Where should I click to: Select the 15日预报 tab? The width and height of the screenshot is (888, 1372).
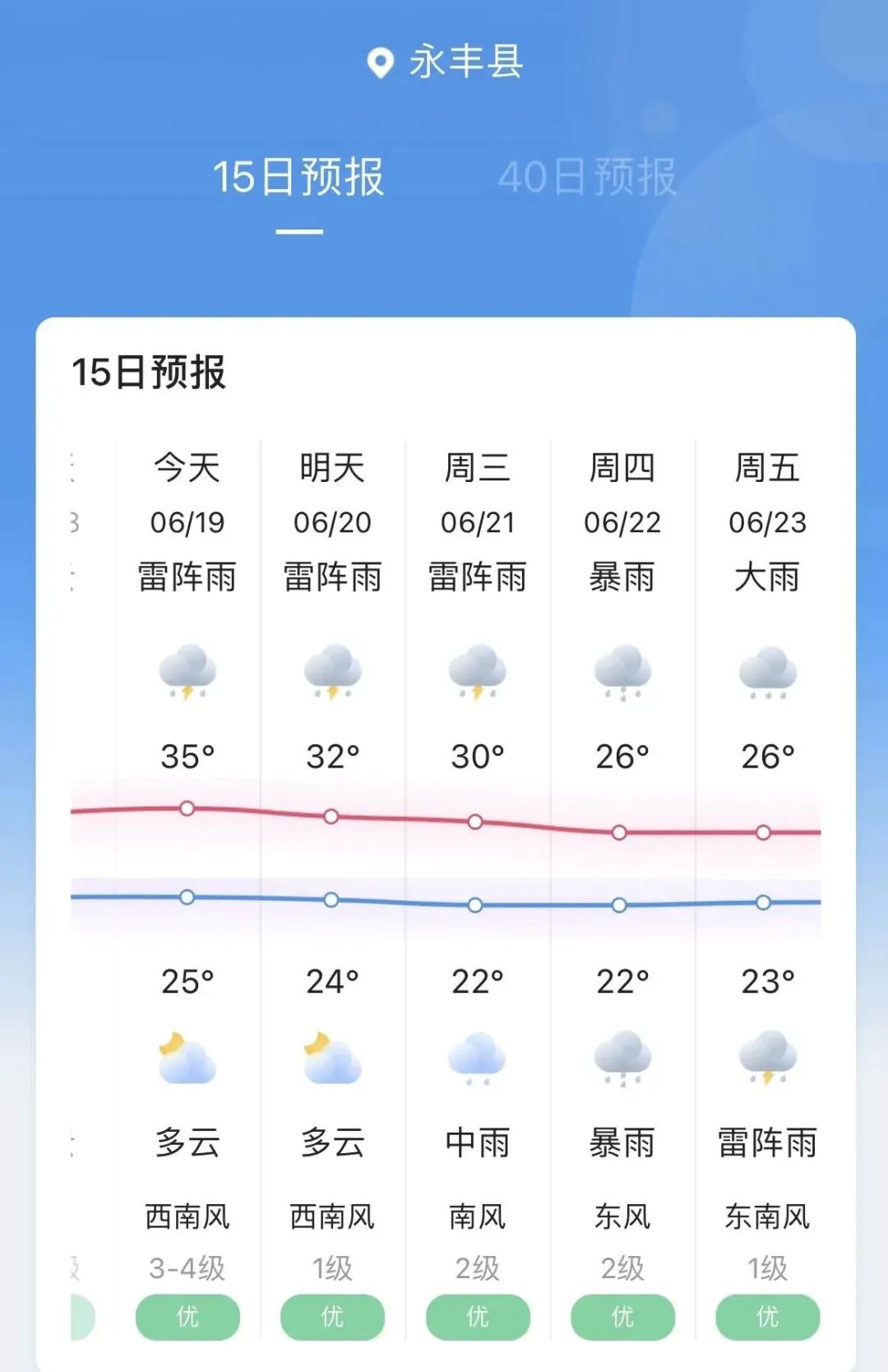click(x=298, y=177)
